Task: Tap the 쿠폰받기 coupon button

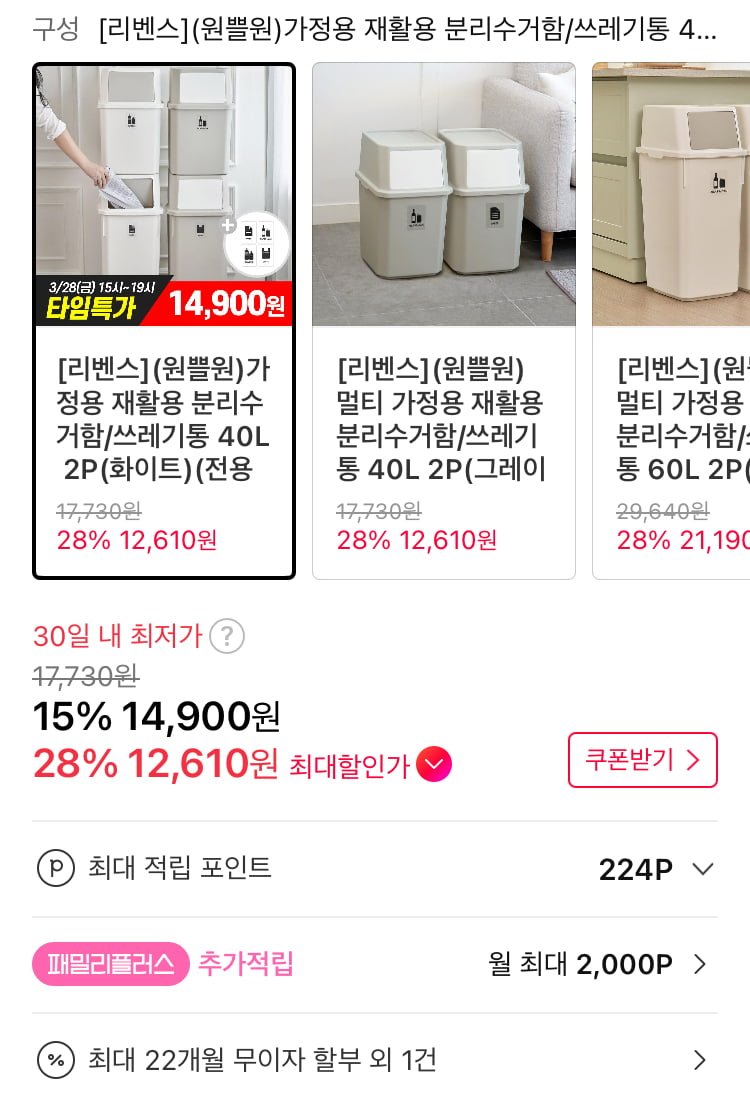Action: [x=642, y=760]
